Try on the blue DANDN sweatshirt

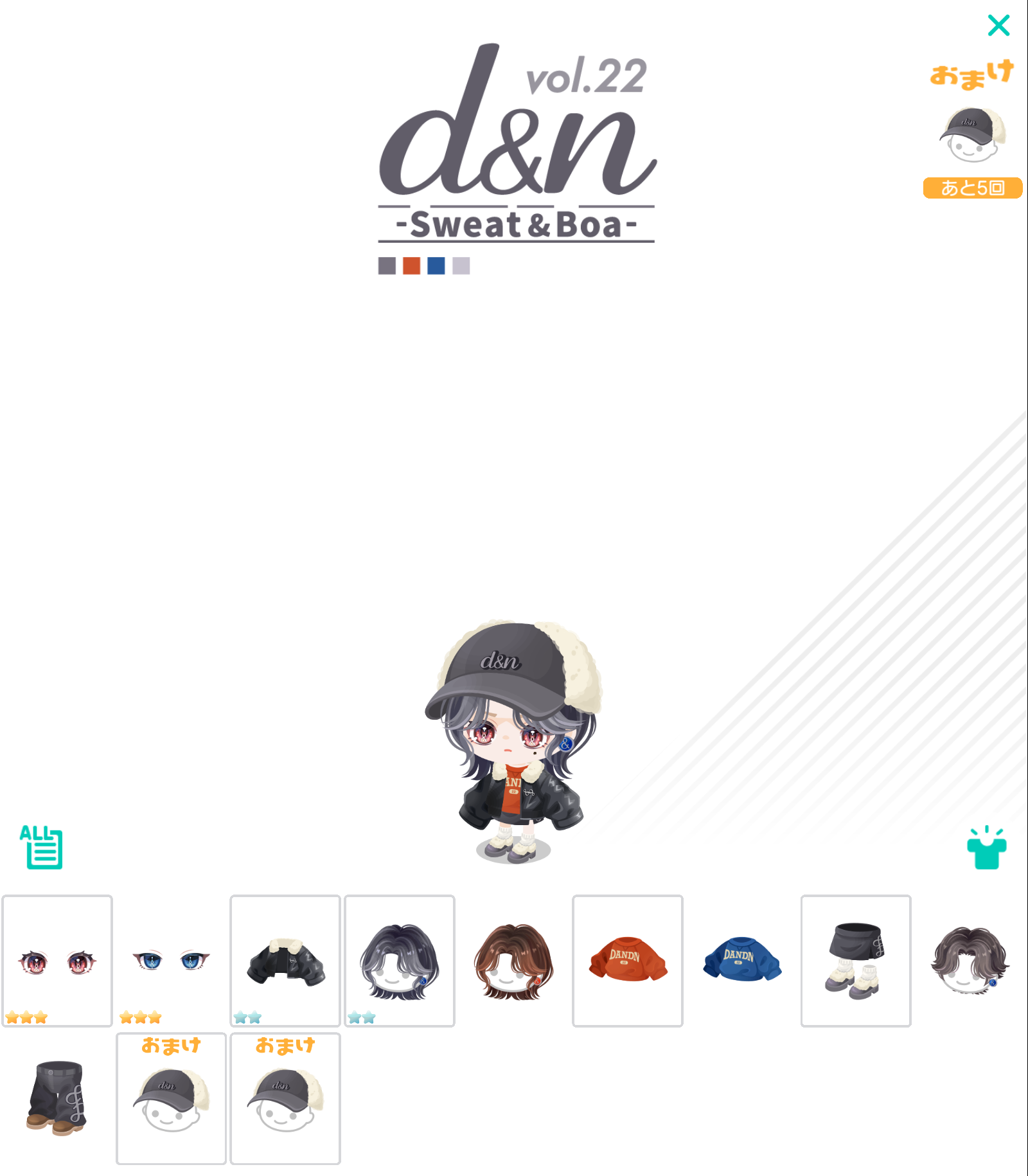741,961
